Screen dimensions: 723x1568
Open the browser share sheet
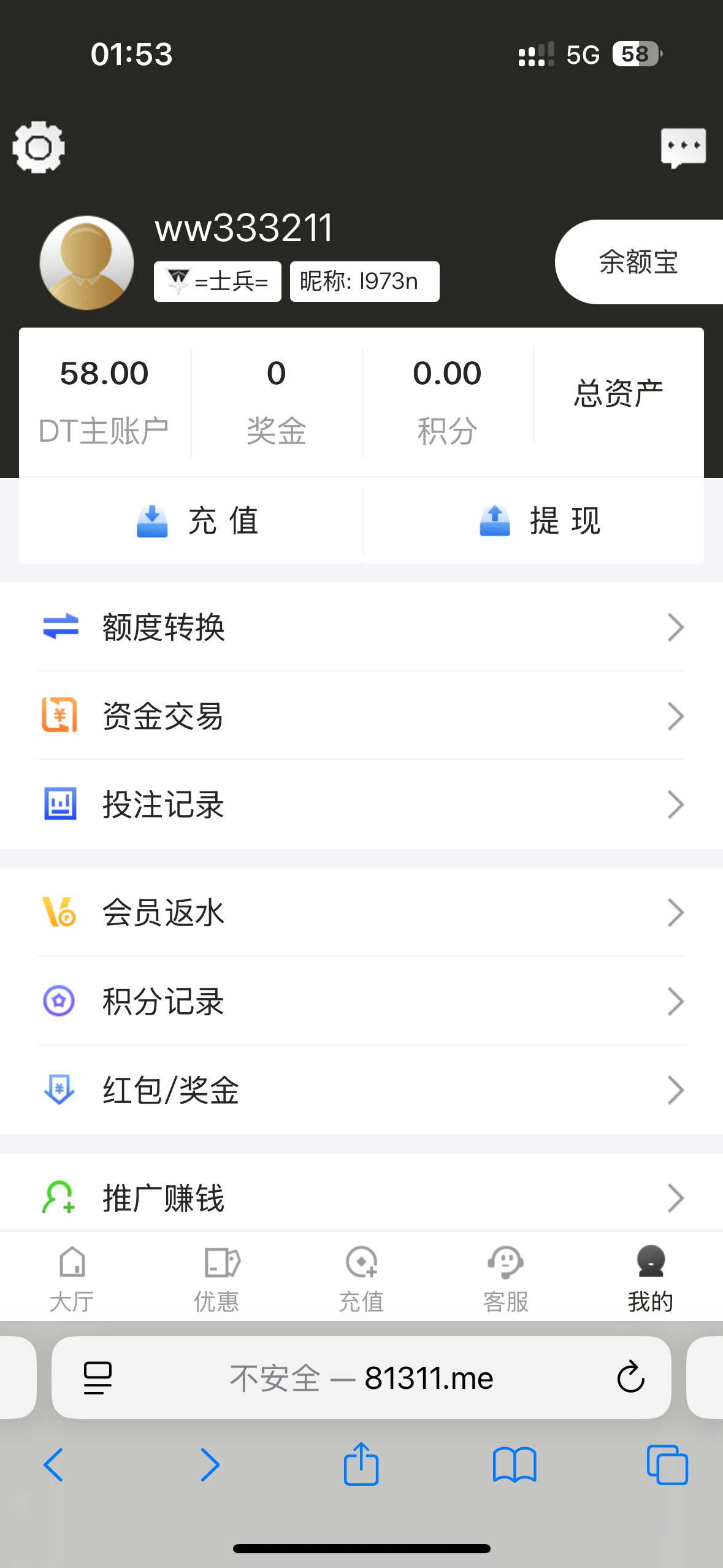point(361,1465)
